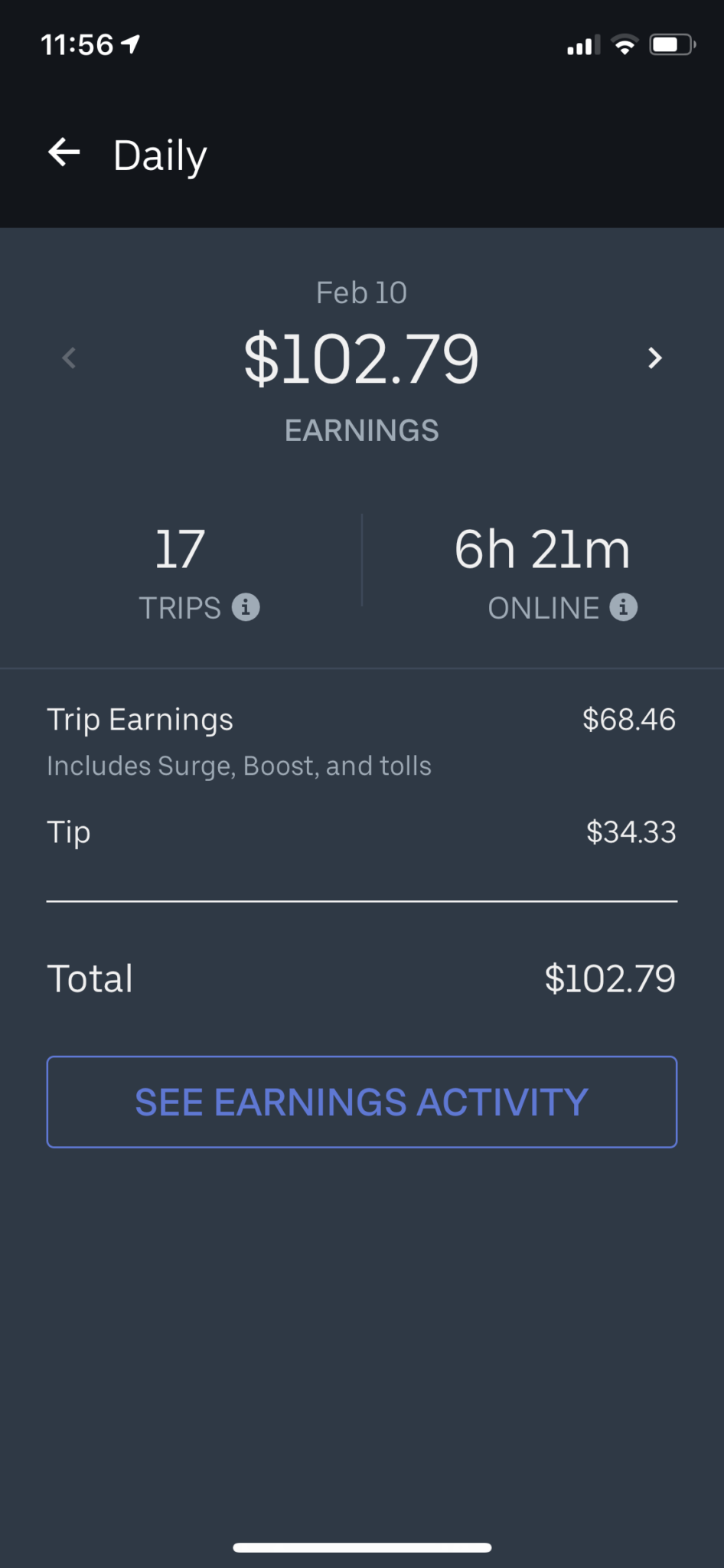This screenshot has height=1568, width=724.
Task: Go to the previous day's earnings
Action: [x=69, y=358]
